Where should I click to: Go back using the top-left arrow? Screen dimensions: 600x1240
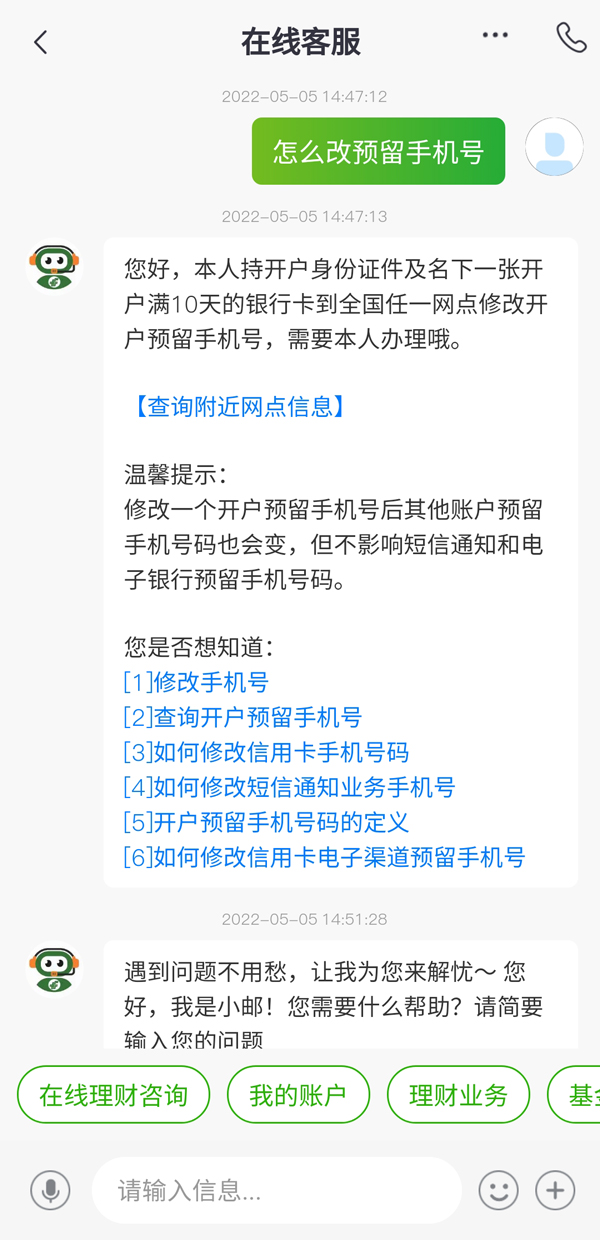point(41,42)
